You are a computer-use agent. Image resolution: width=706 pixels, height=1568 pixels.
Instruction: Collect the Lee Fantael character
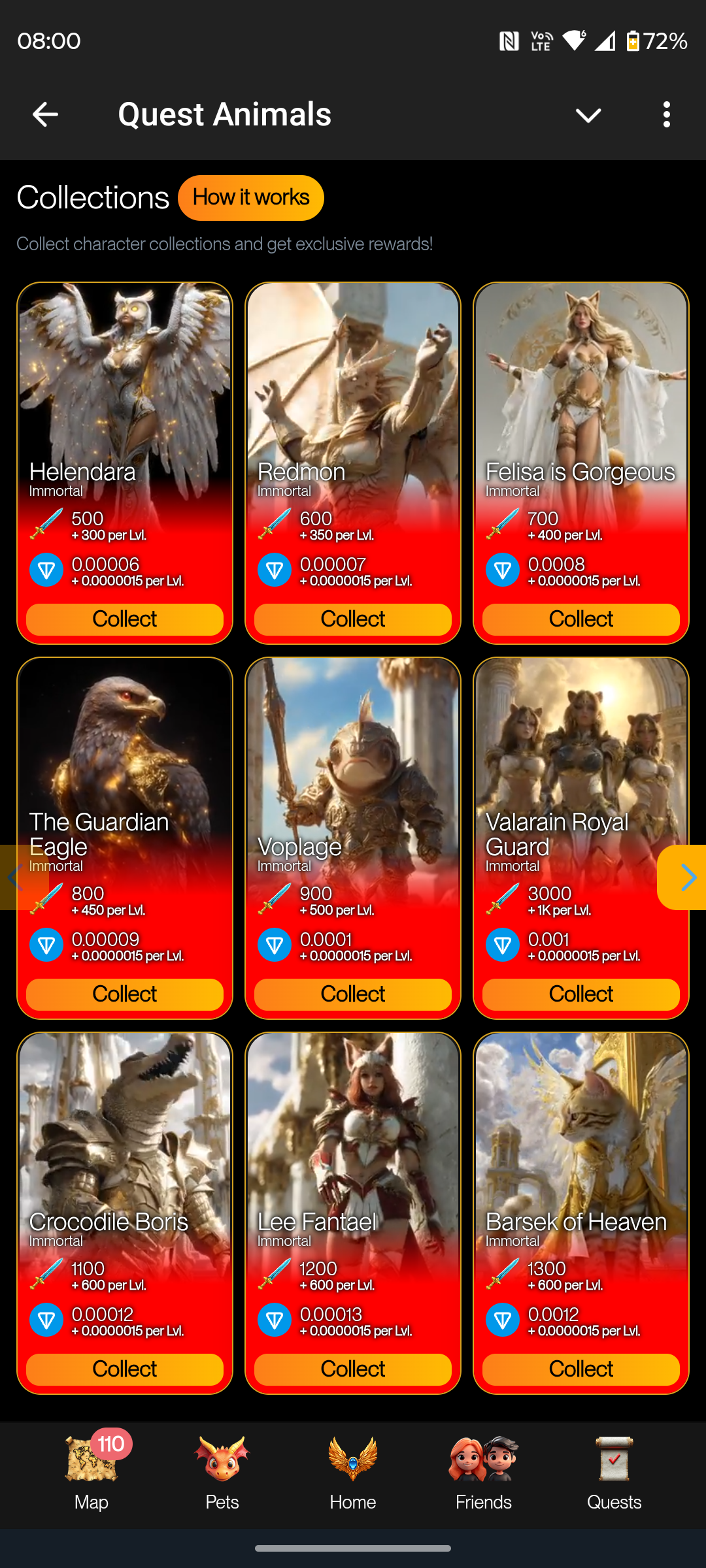point(352,1369)
